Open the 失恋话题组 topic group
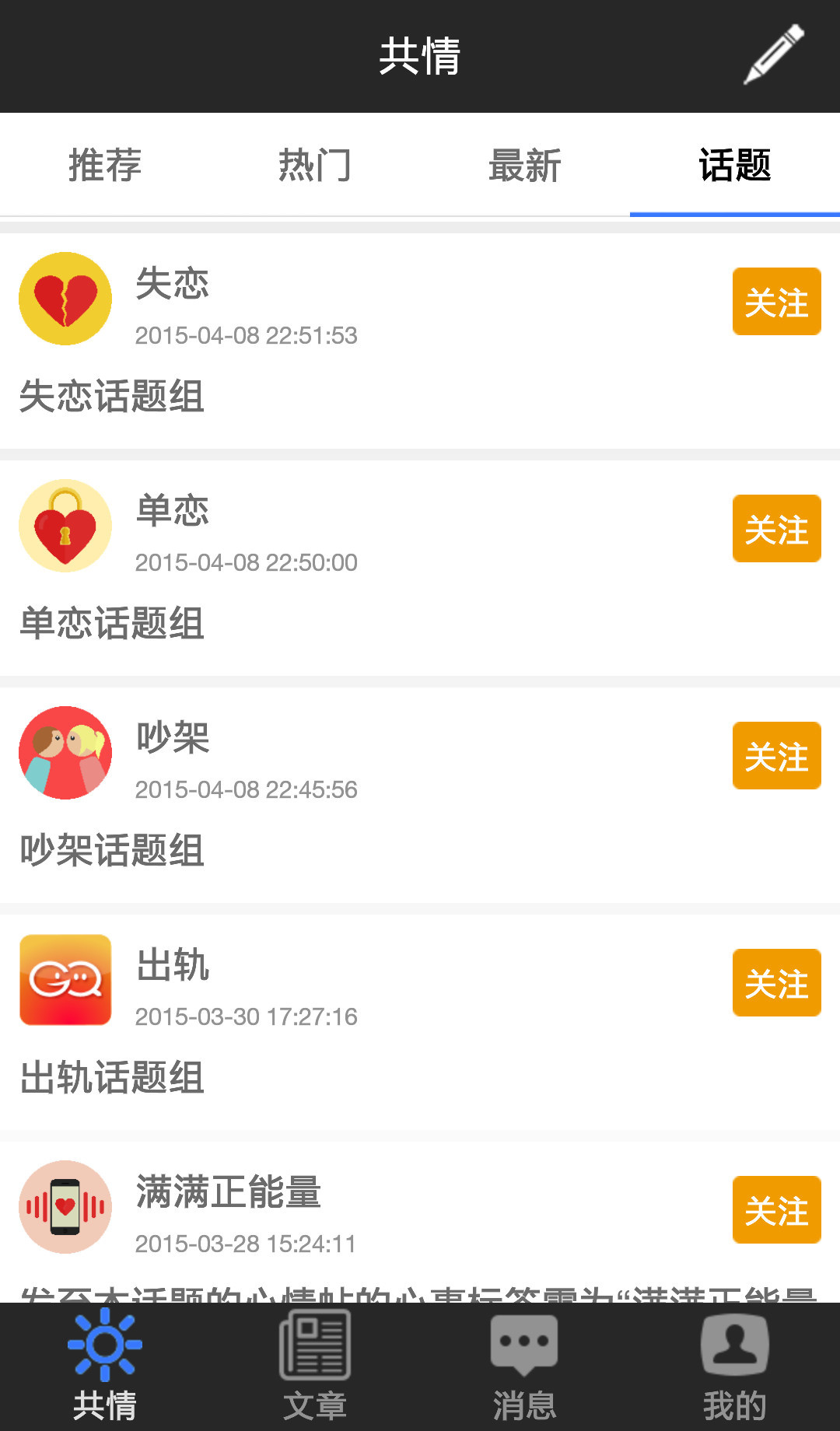Screen dimensions: 840x1431 point(112,397)
